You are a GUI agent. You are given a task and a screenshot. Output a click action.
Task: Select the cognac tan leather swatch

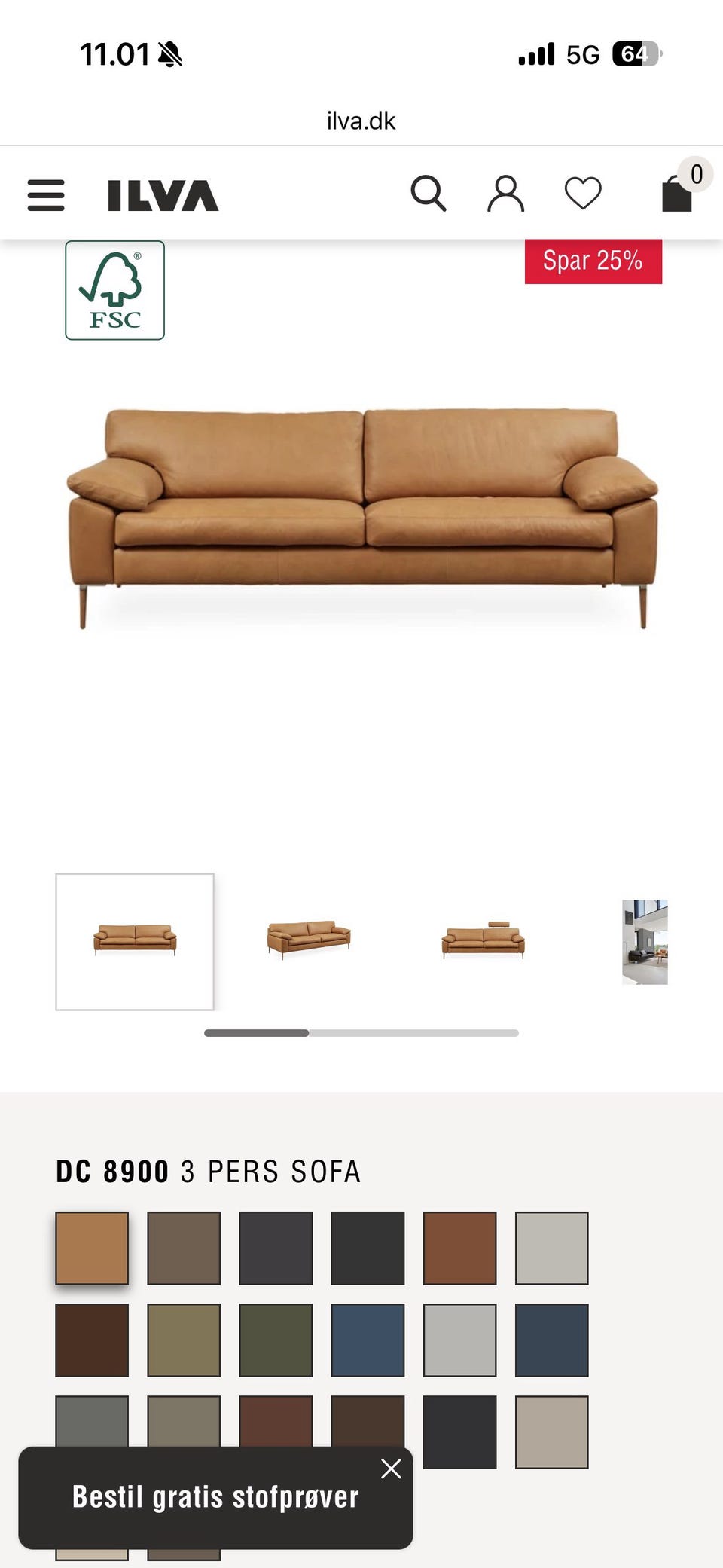coord(92,1248)
